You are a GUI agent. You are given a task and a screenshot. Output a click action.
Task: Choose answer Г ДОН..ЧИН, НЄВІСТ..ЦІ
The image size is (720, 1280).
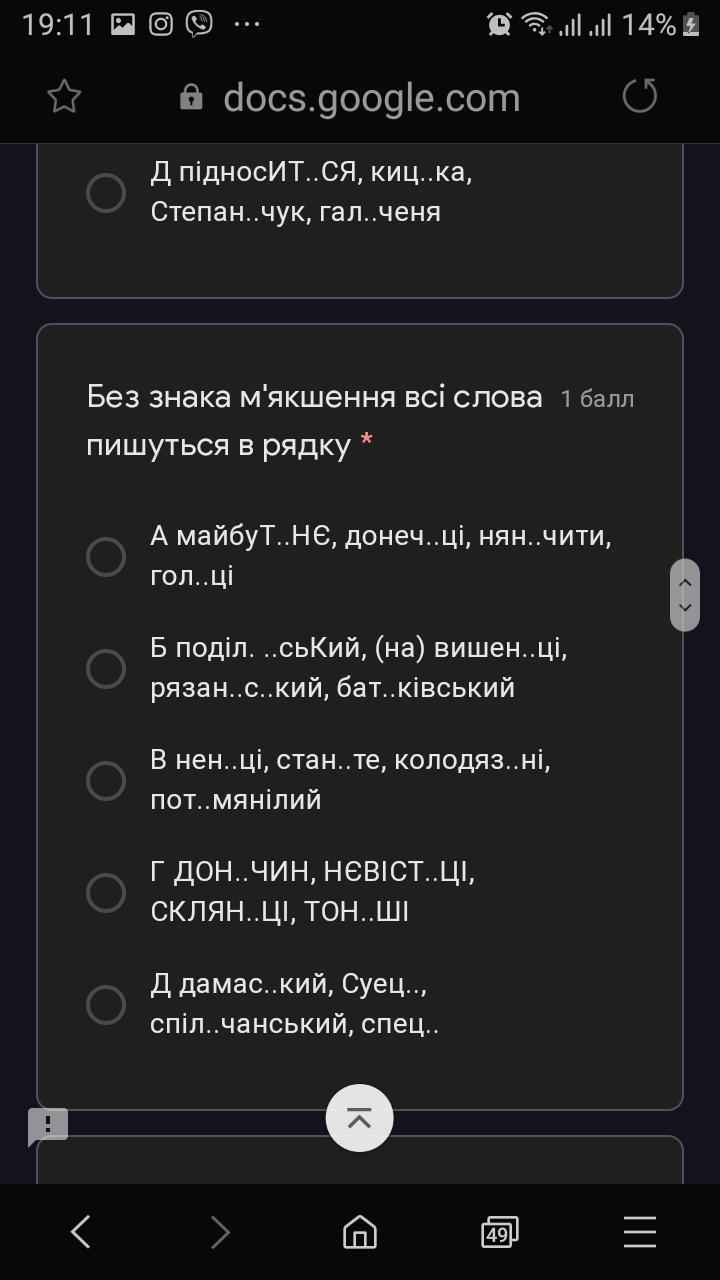106,893
